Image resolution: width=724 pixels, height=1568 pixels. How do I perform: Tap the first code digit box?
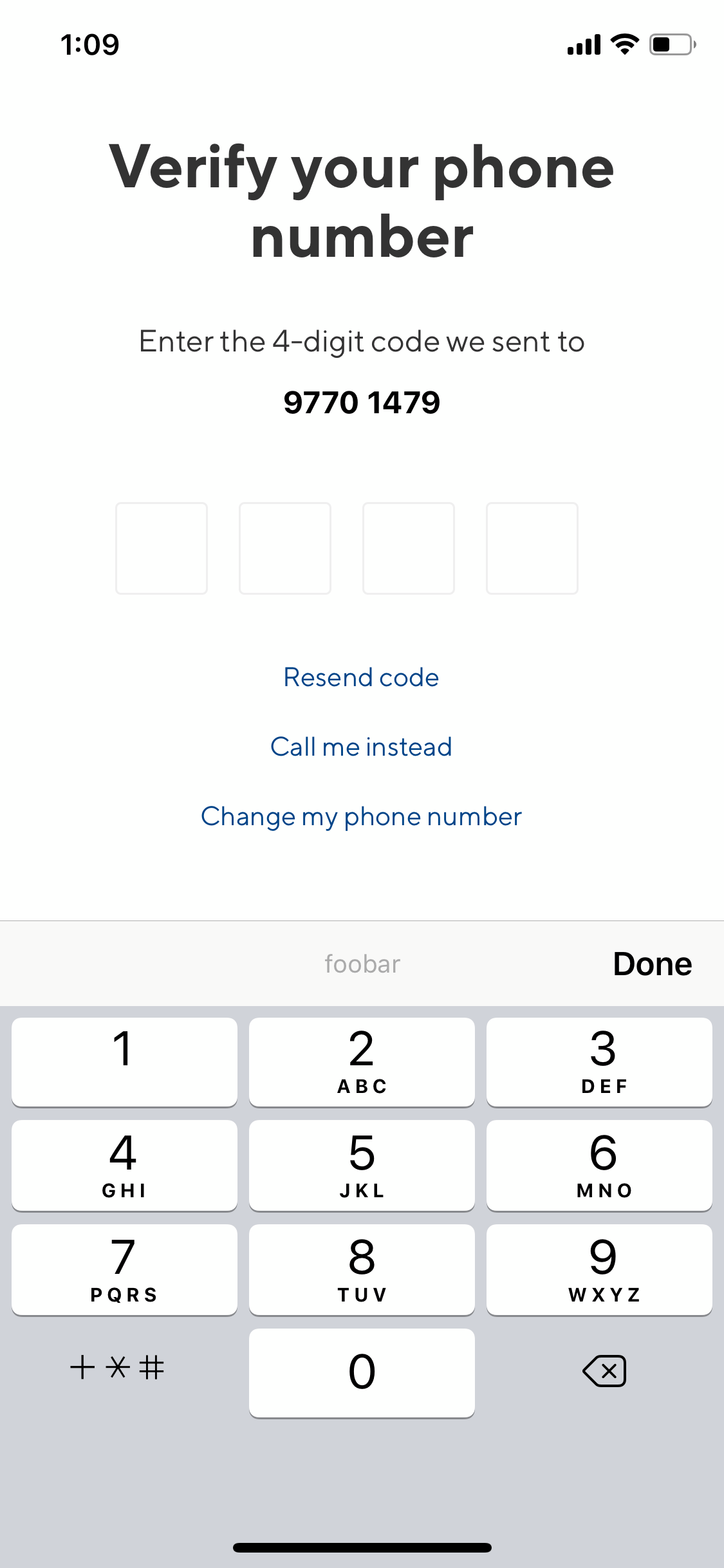[162, 548]
